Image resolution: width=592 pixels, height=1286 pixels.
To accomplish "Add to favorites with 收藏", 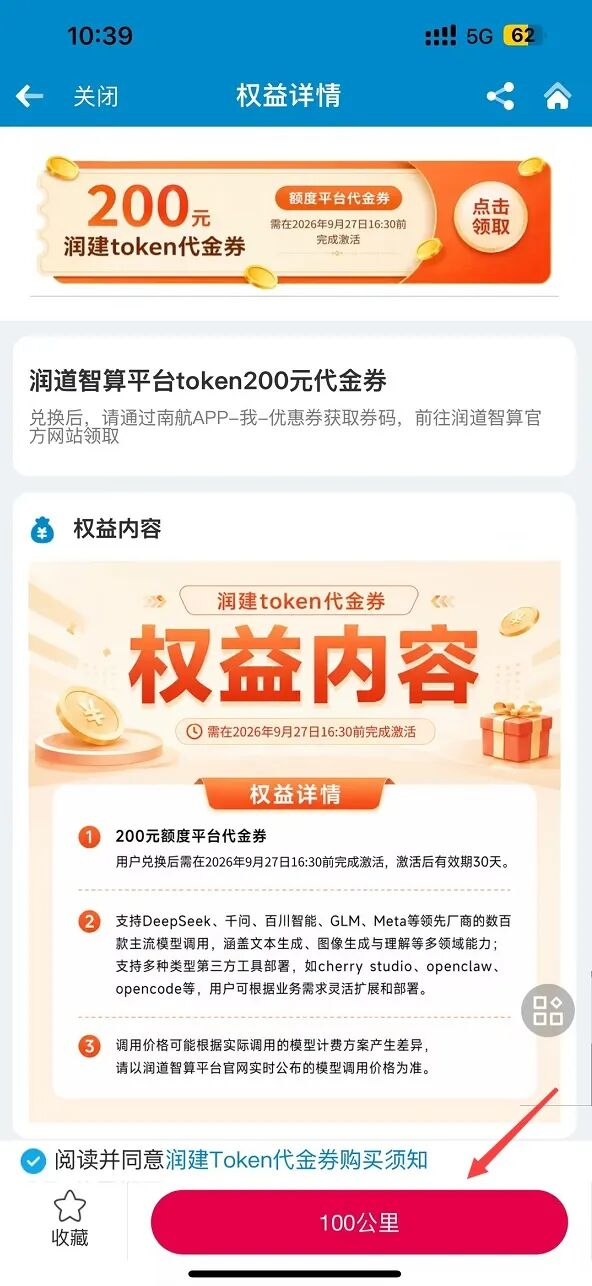I will tap(70, 1219).
